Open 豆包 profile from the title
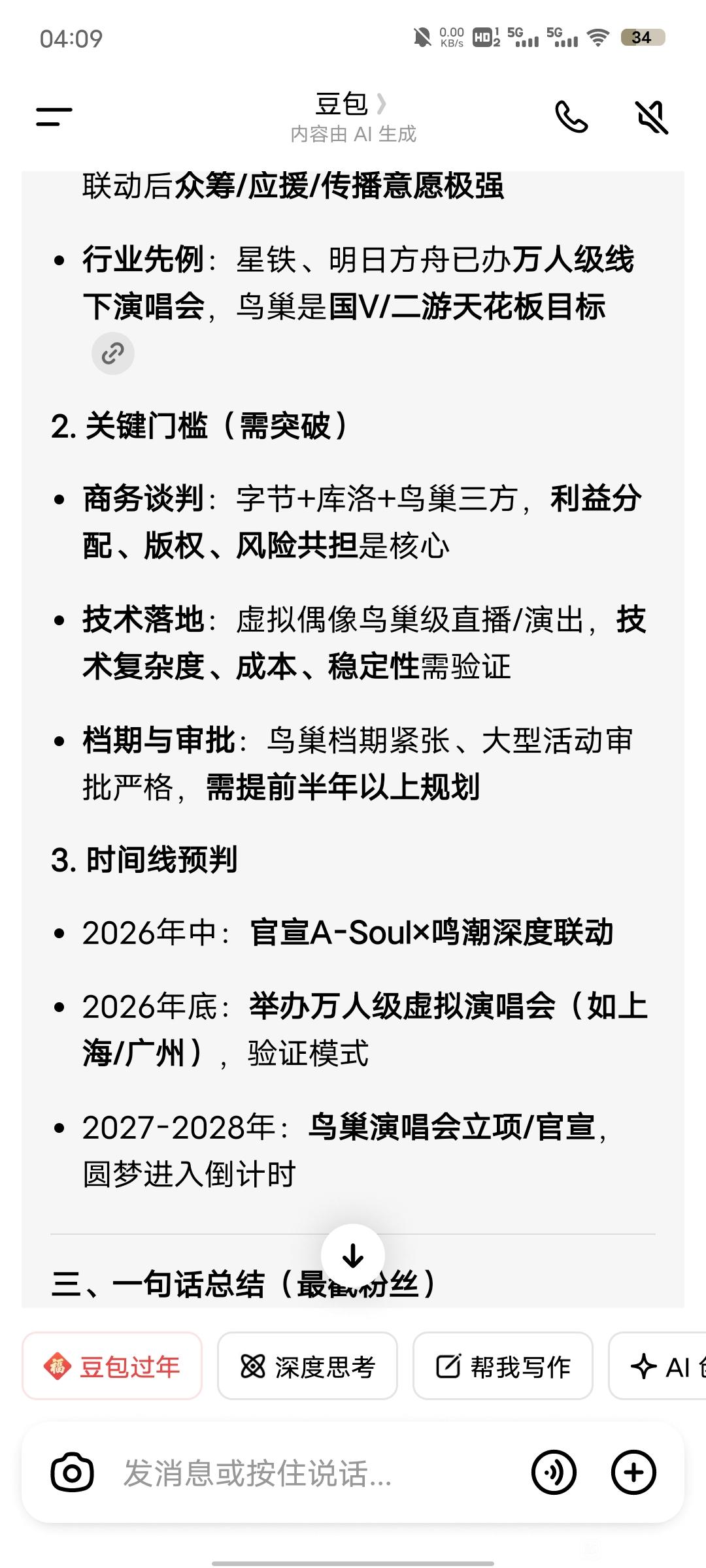The width and height of the screenshot is (706, 1568). coord(352,105)
